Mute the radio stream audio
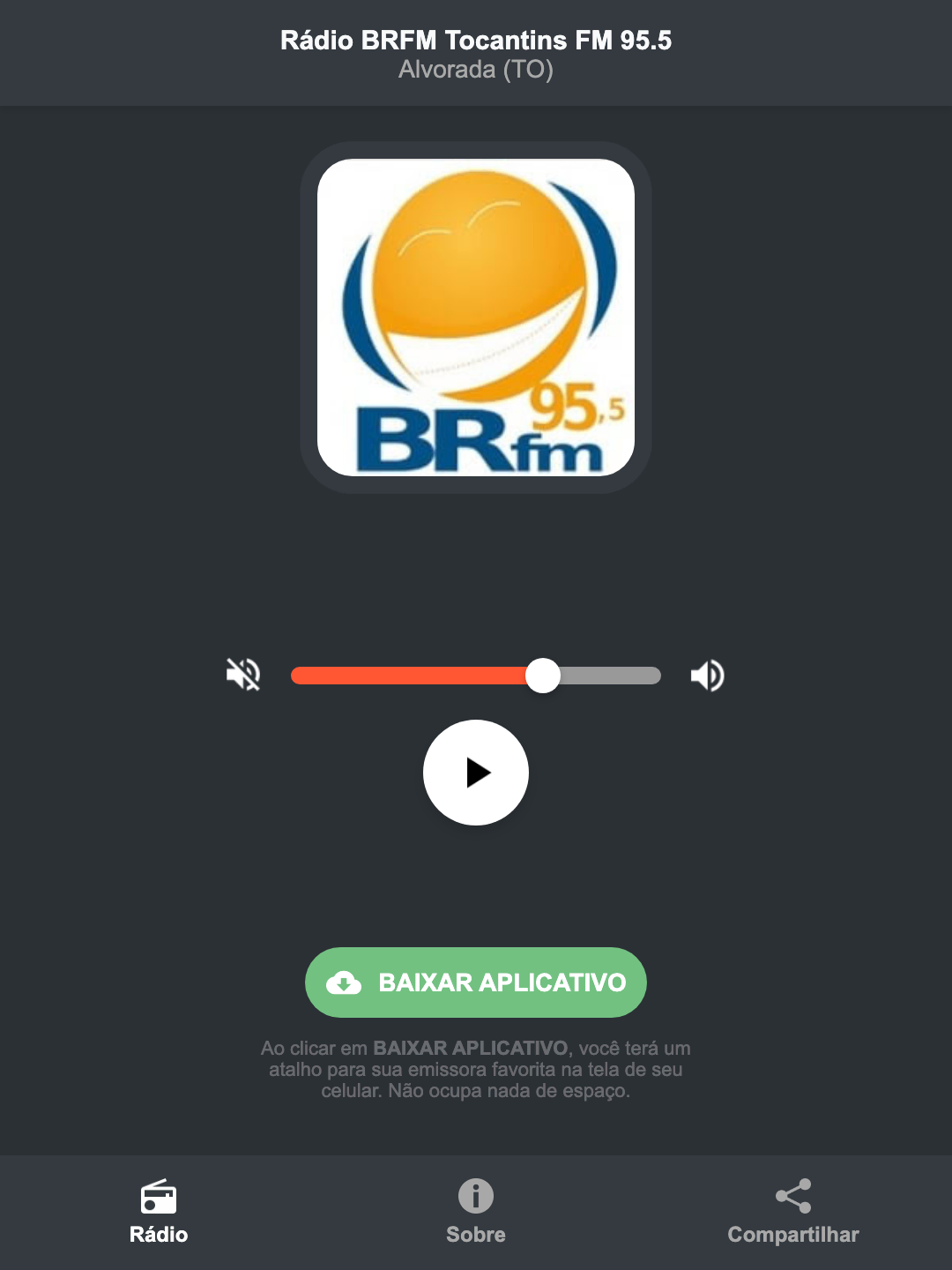Screen dimensions: 952x1270 pyautogui.click(x=243, y=675)
